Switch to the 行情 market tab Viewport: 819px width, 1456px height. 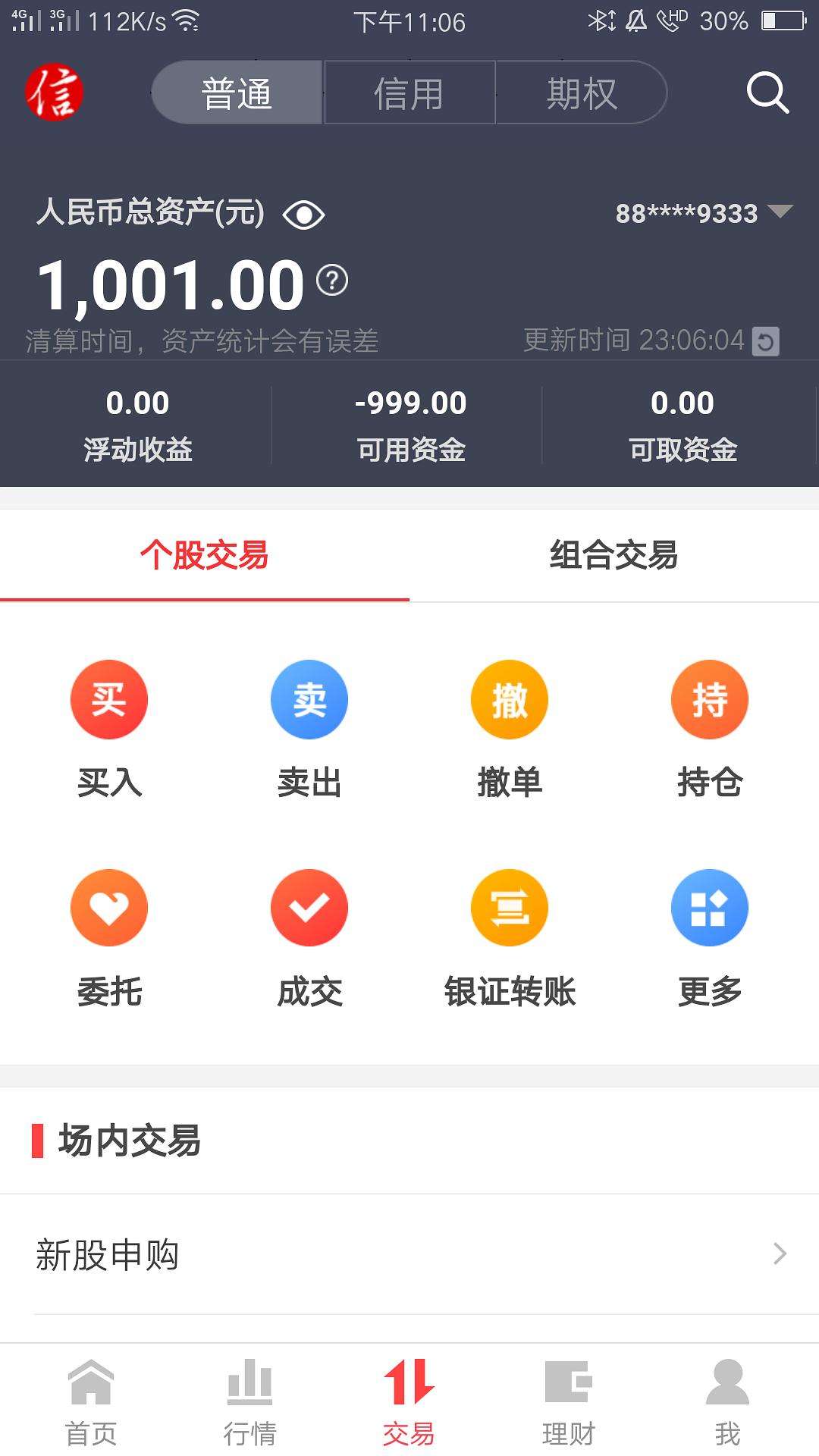tap(249, 1402)
